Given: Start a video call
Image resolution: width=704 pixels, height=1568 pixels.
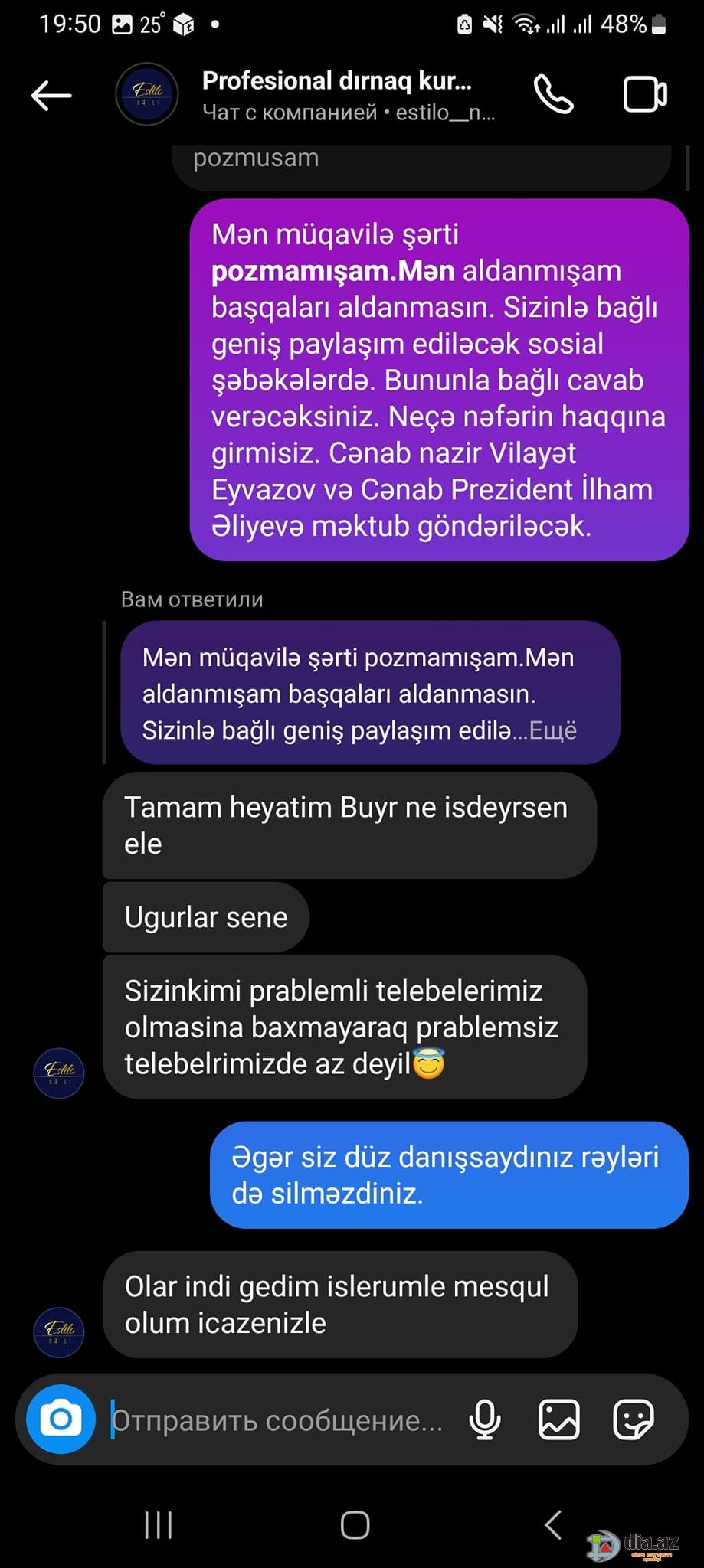Looking at the screenshot, I should pyautogui.click(x=644, y=95).
